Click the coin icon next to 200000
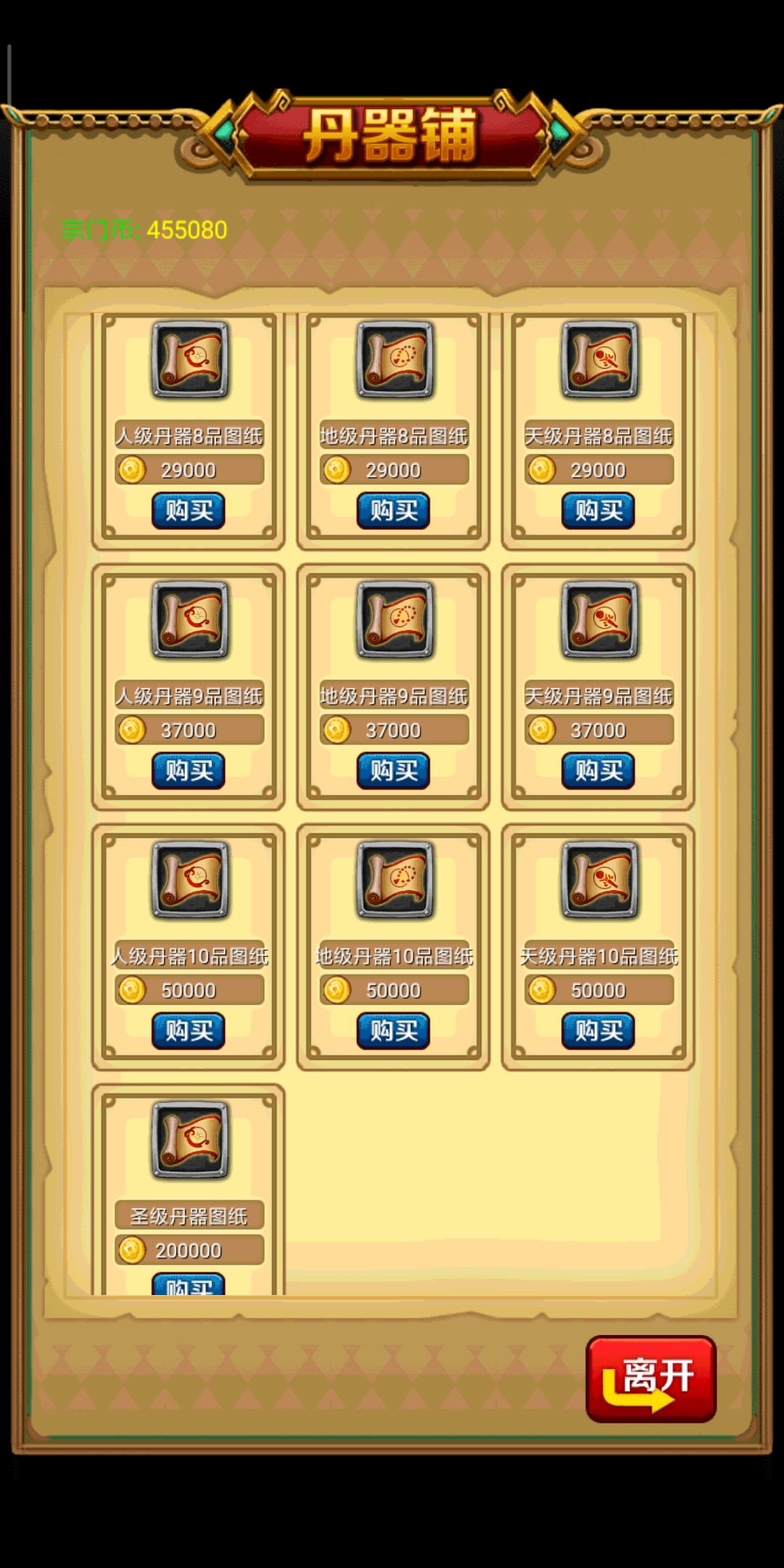The image size is (784, 1568). (x=135, y=1250)
